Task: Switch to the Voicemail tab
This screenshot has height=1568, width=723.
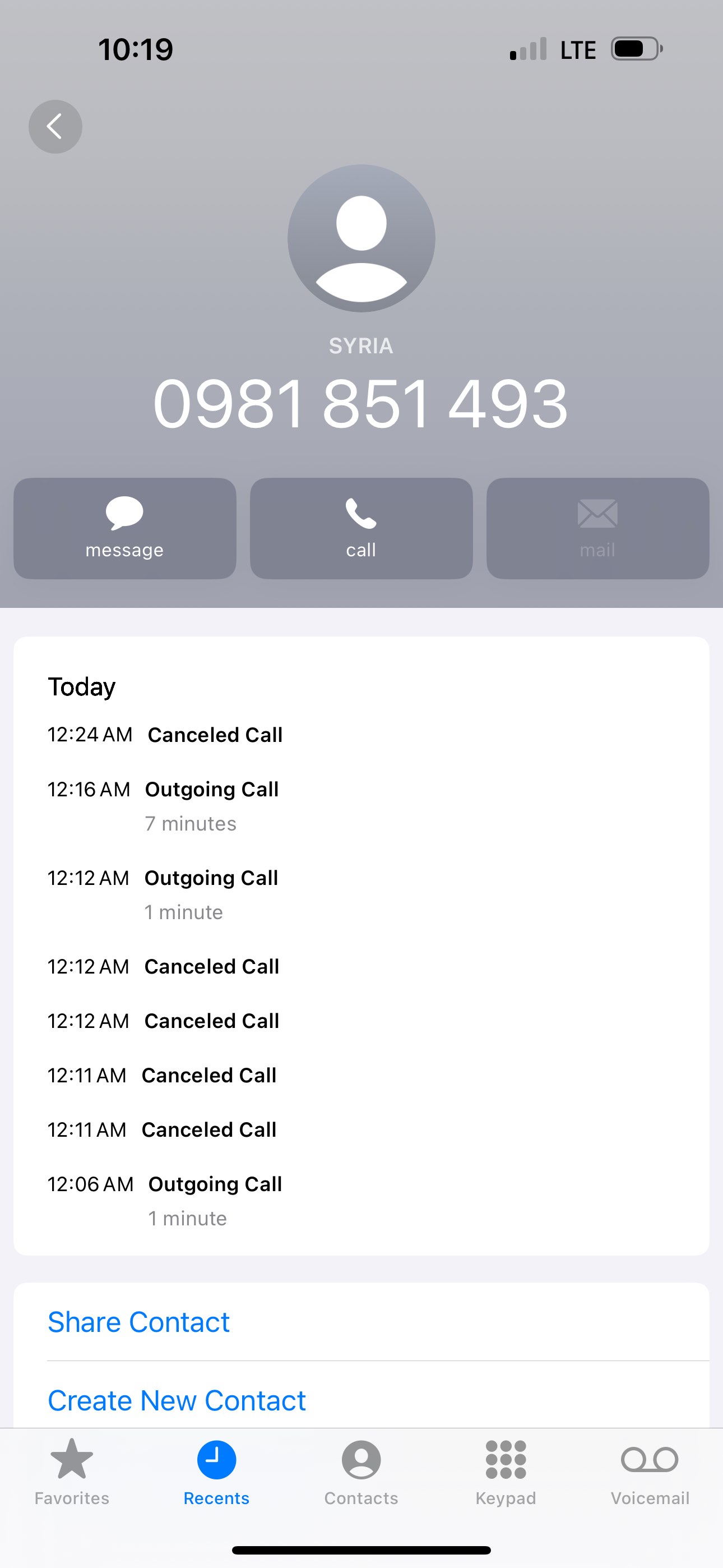Action: [x=650, y=1471]
